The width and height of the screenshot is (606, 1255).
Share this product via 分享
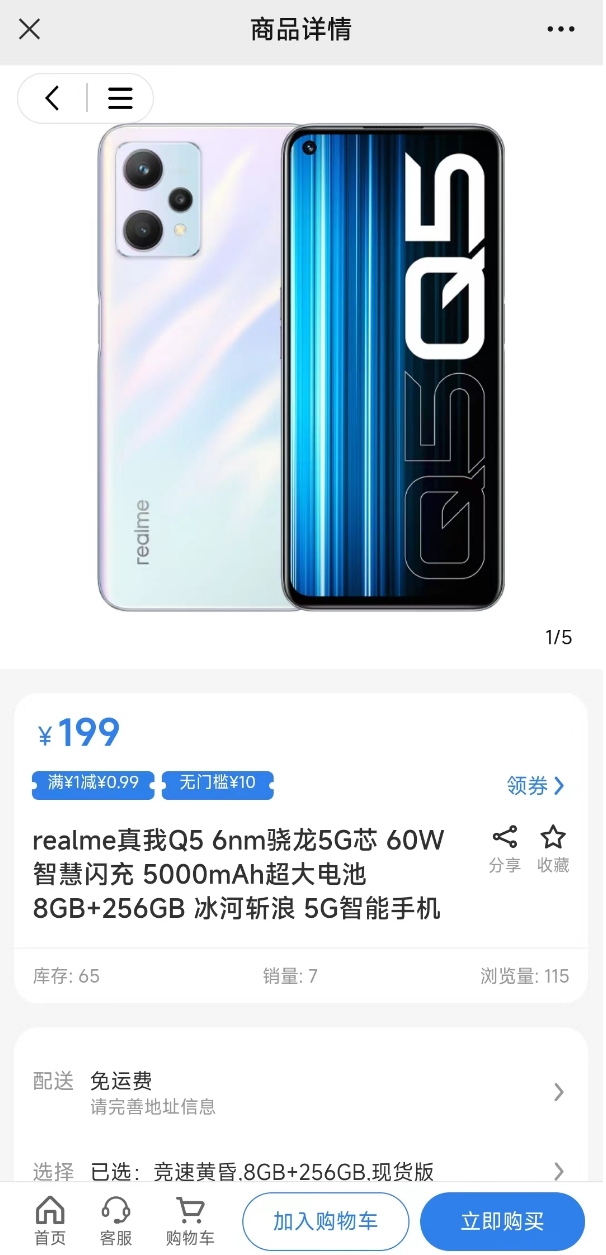coord(504,849)
